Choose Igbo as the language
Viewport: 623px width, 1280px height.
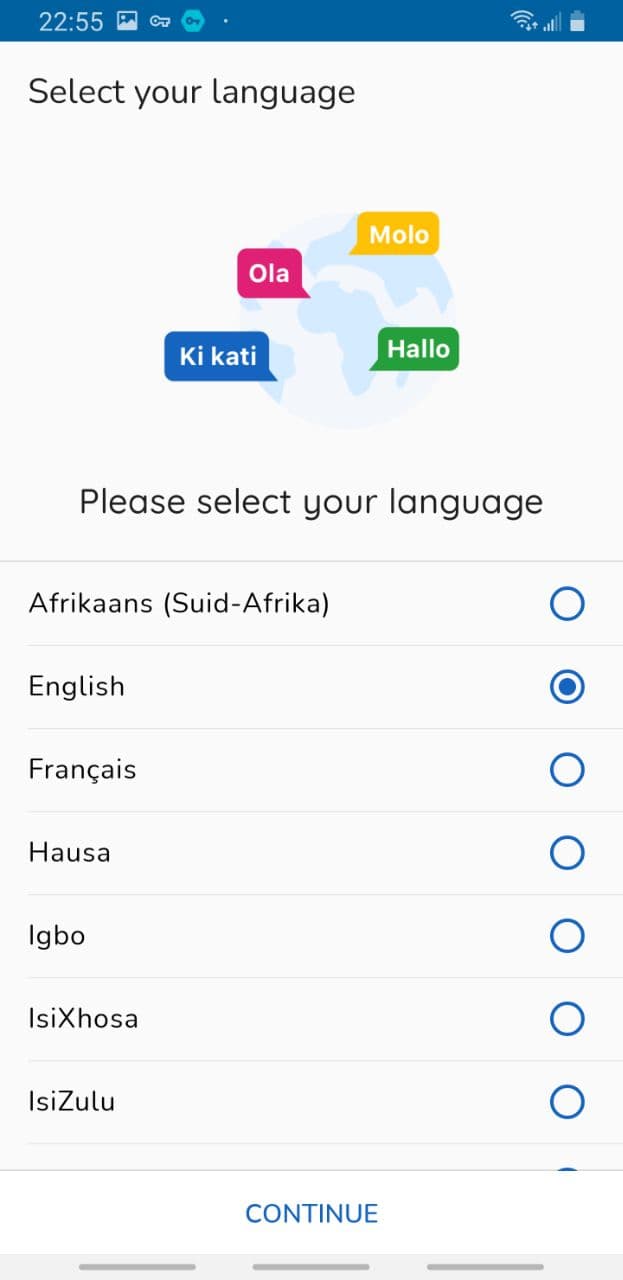click(x=566, y=936)
